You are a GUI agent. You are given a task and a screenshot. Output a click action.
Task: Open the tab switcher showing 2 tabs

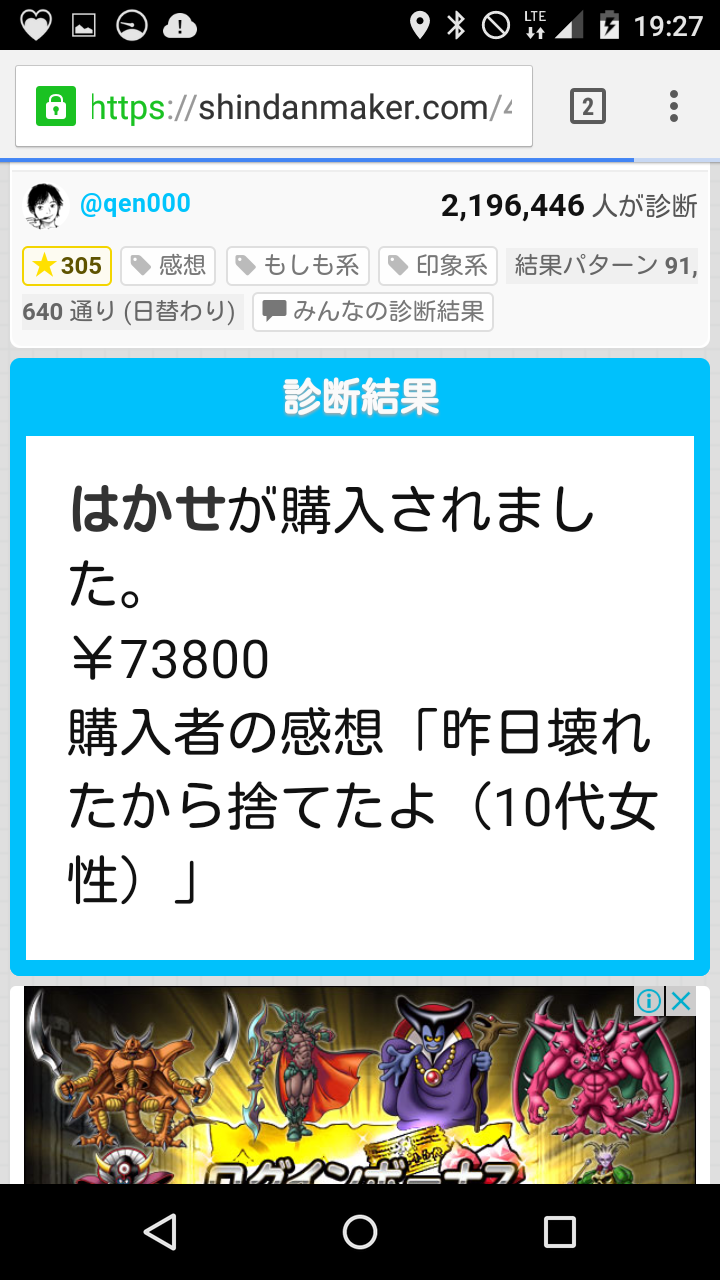tap(588, 106)
